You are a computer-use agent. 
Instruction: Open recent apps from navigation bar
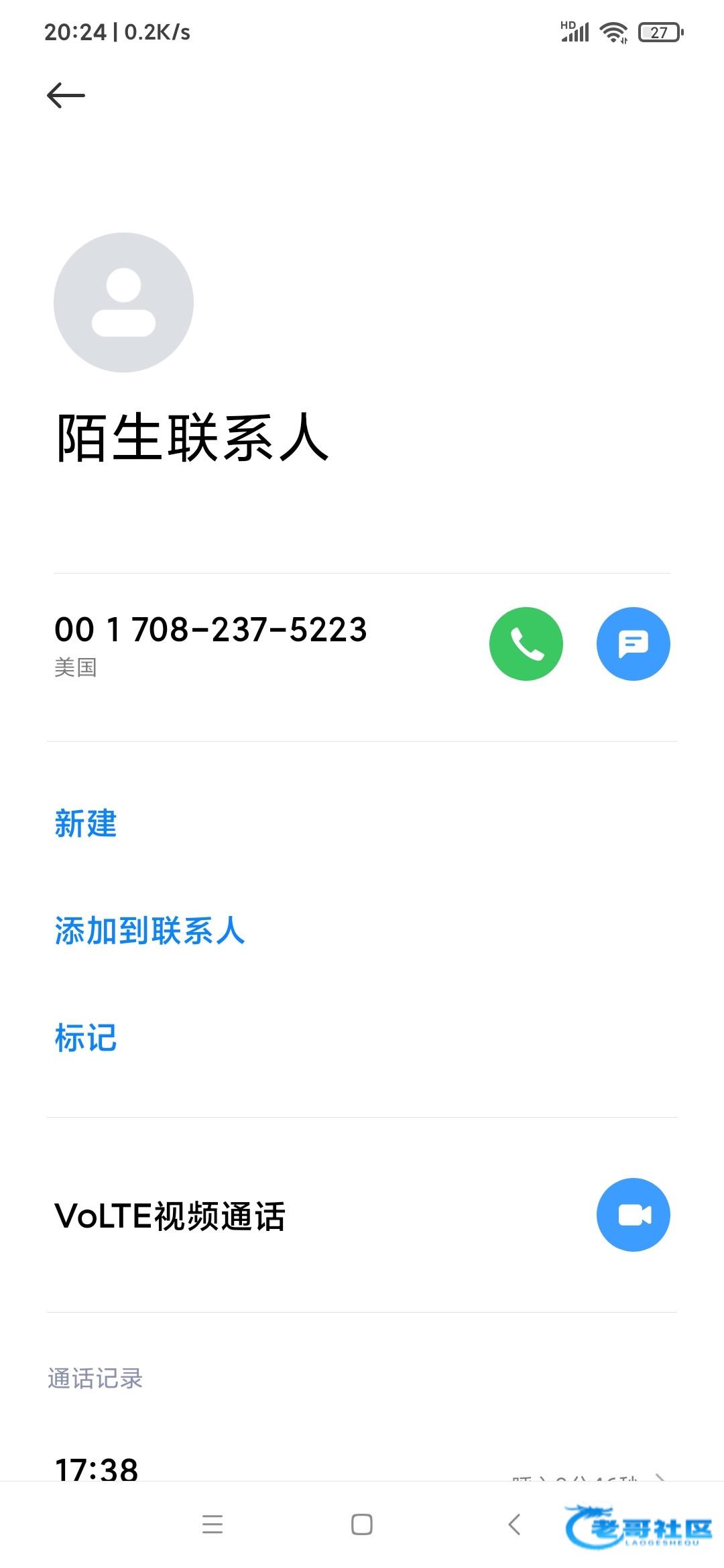(x=213, y=1524)
